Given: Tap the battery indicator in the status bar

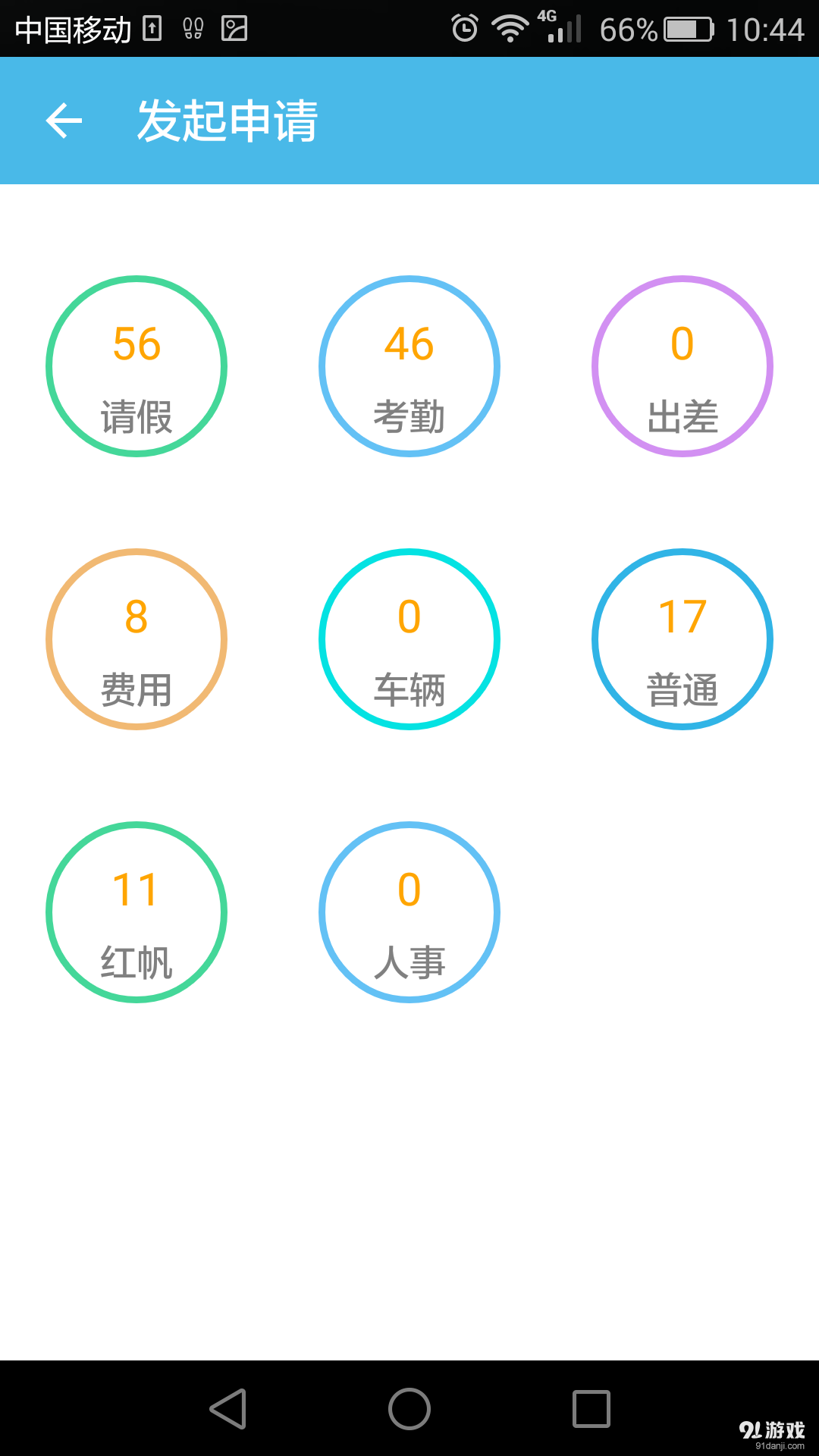Looking at the screenshot, I should [691, 29].
